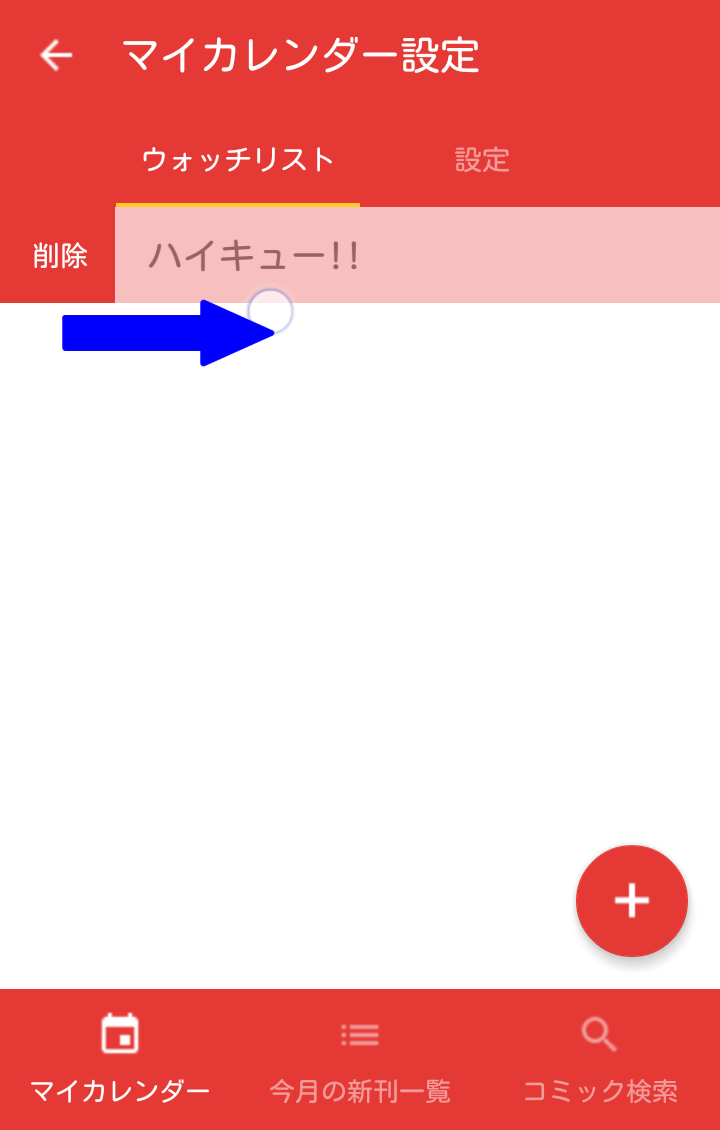Screen dimensions: 720x1130
Task: Select the ウォッチリスト tab
Action: pos(238,160)
